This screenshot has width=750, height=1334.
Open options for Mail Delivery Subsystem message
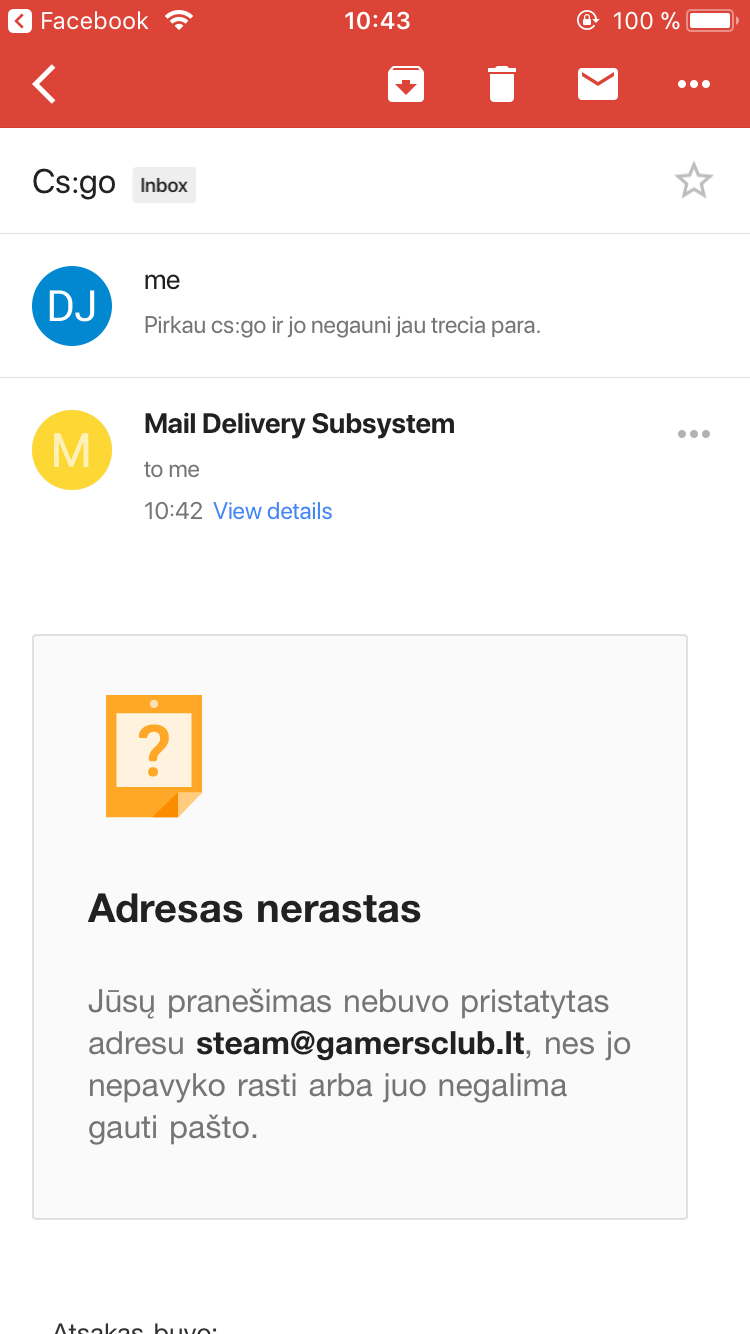[694, 434]
